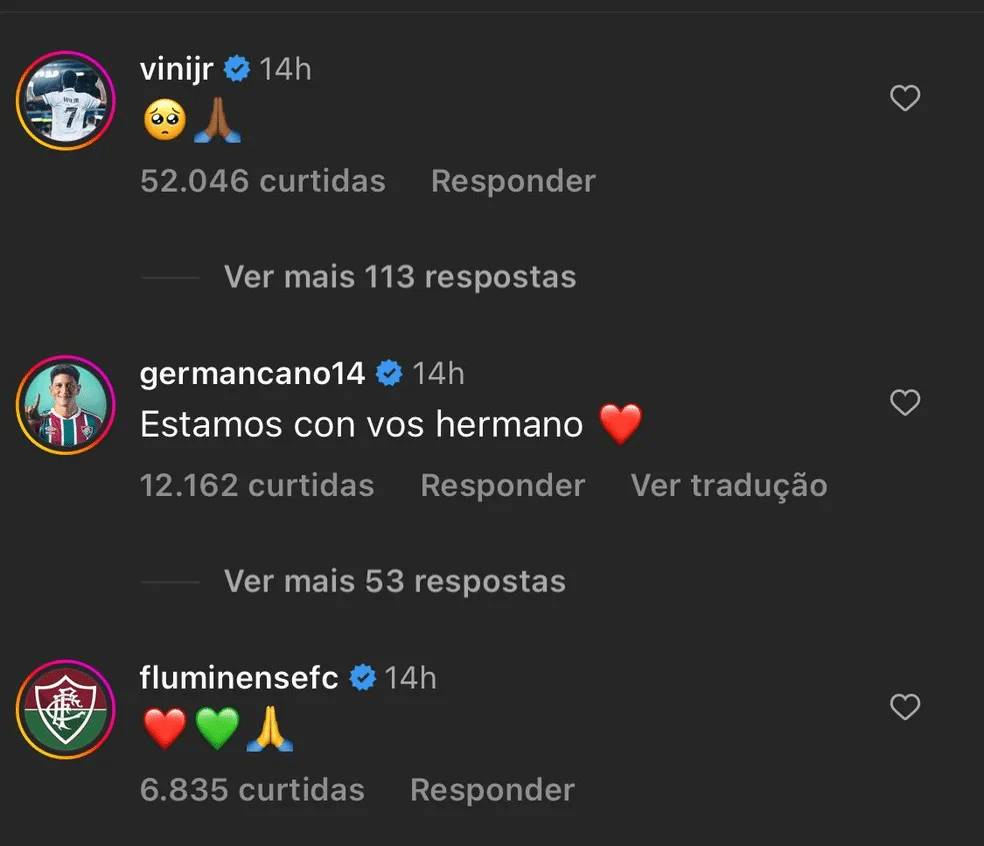984x846 pixels.
Task: Open fluminensefc's profile picture
Action: click(x=66, y=709)
